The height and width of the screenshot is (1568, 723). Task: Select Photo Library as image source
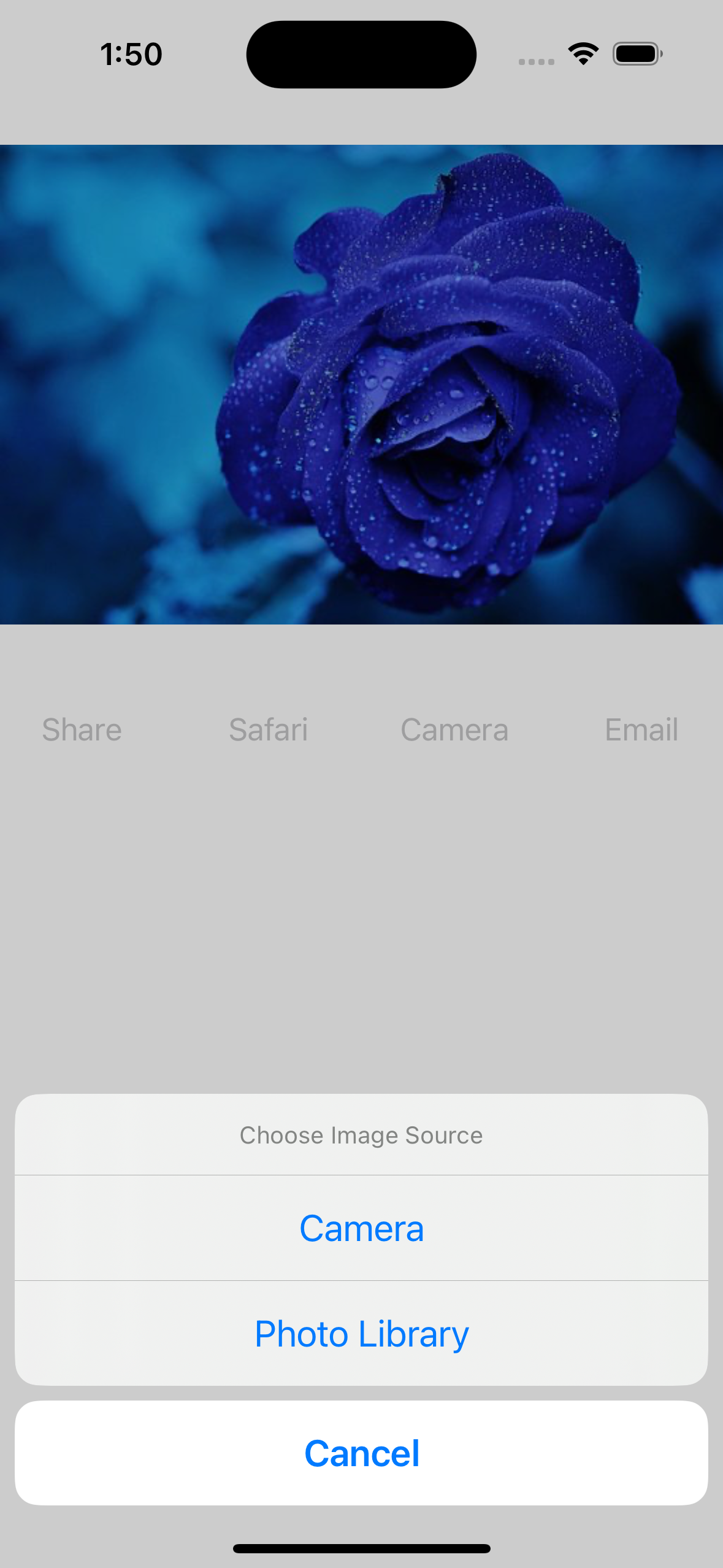(x=361, y=1334)
